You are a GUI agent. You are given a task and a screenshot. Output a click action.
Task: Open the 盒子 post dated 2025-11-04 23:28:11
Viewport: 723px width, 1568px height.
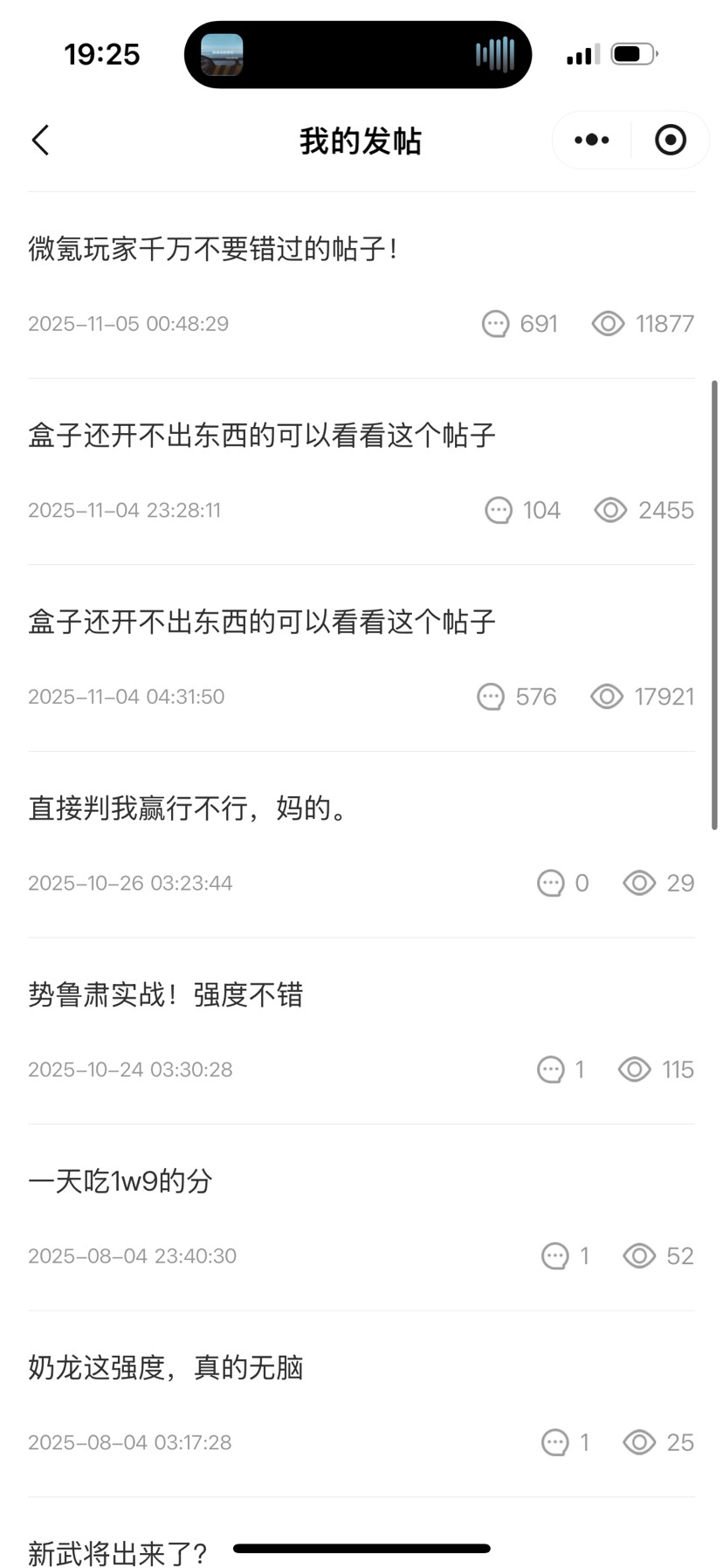point(262,436)
